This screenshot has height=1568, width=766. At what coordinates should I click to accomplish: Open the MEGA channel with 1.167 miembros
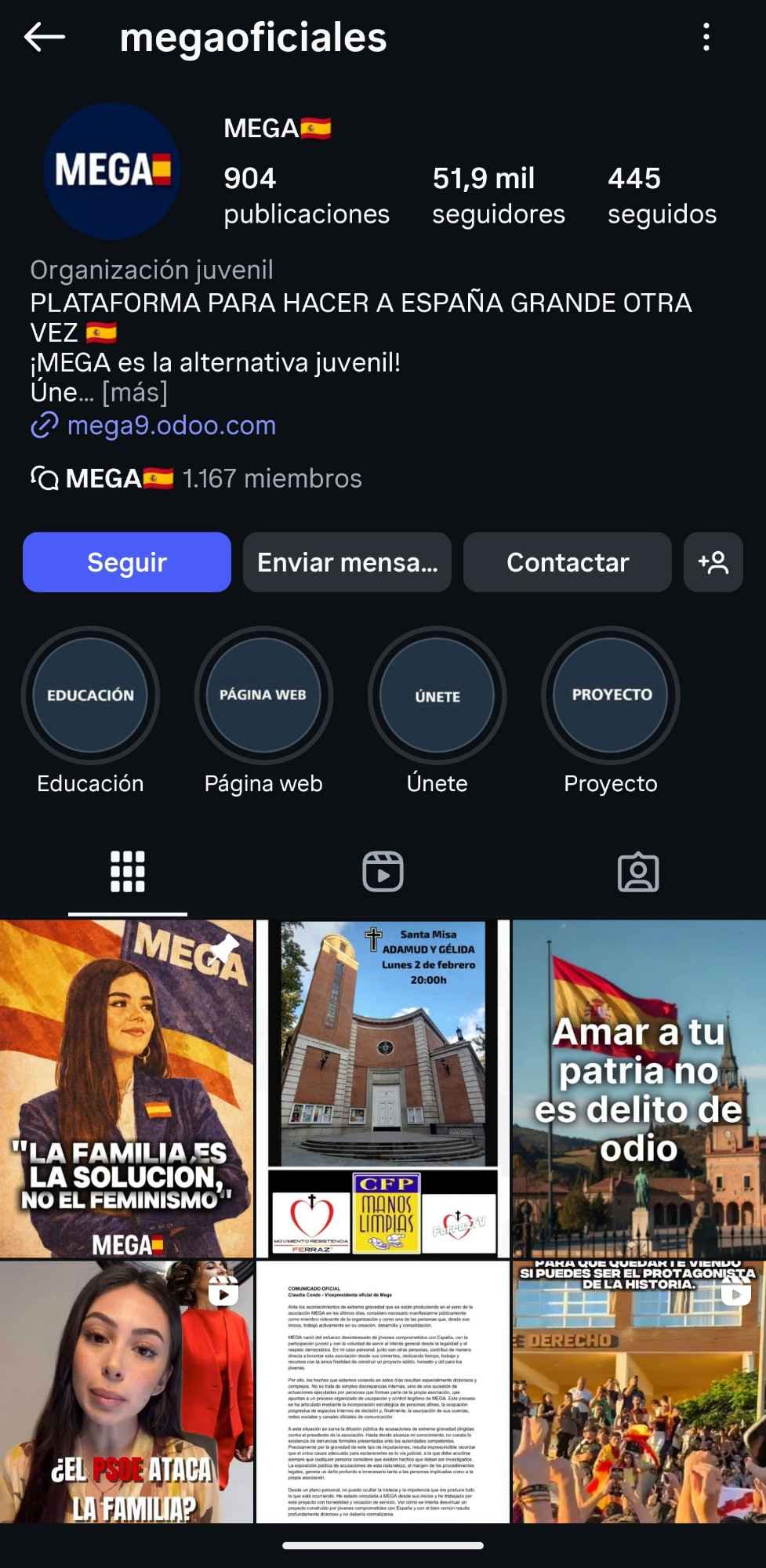pos(196,478)
